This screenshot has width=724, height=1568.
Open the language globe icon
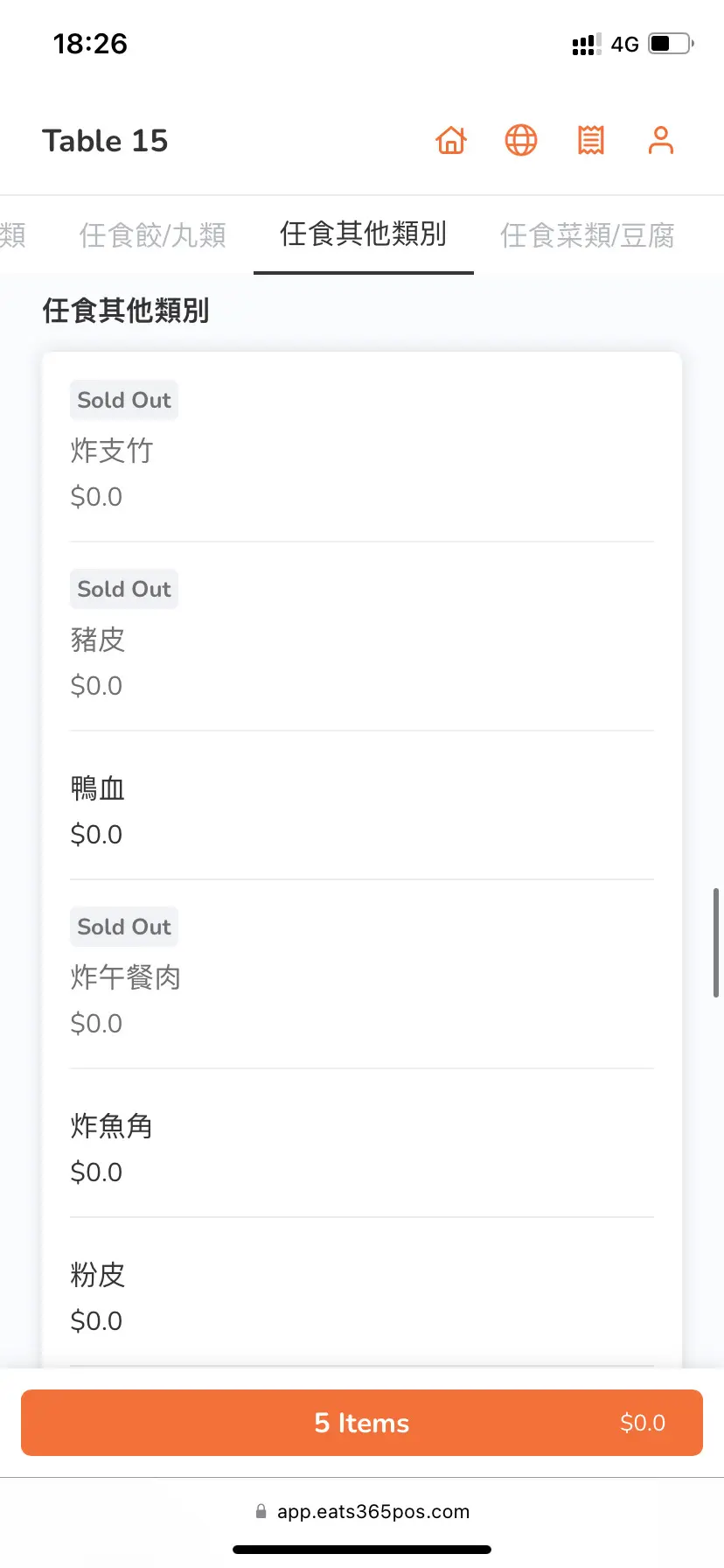(521, 140)
